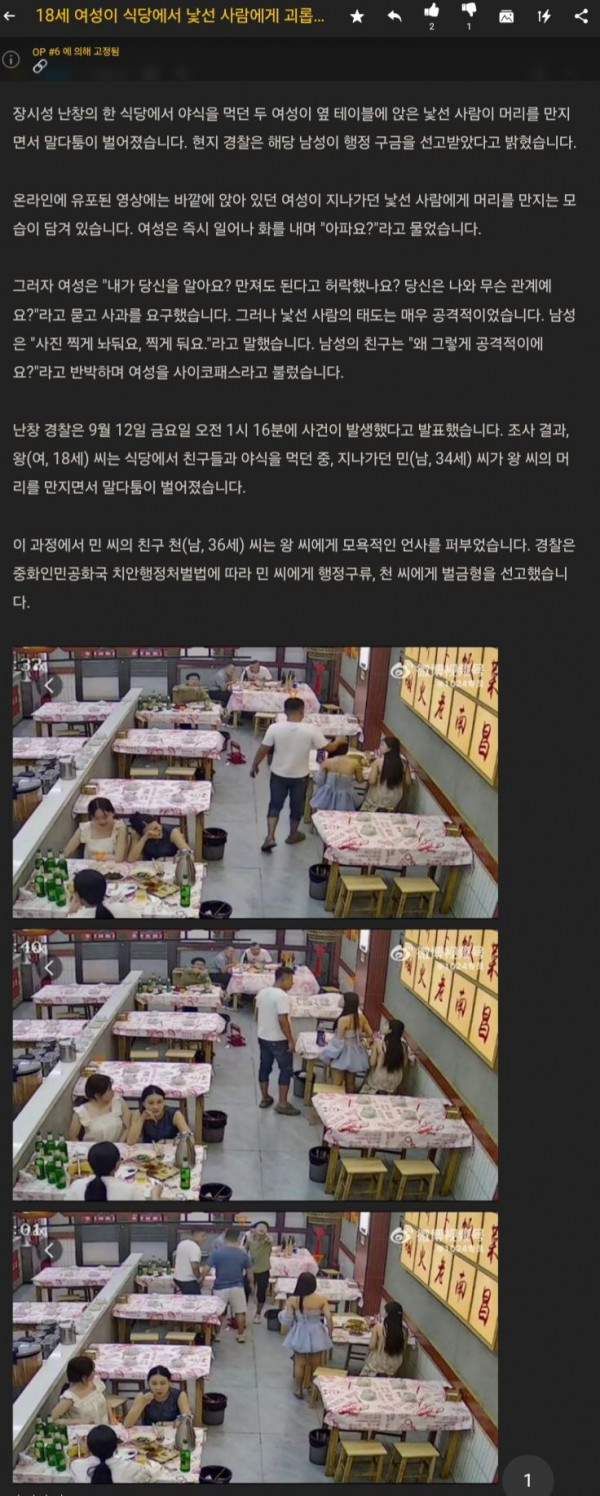Viewport: 600px width, 1496px height.
Task: Tap the lightning sort icon in the toolbar
Action: tap(544, 17)
